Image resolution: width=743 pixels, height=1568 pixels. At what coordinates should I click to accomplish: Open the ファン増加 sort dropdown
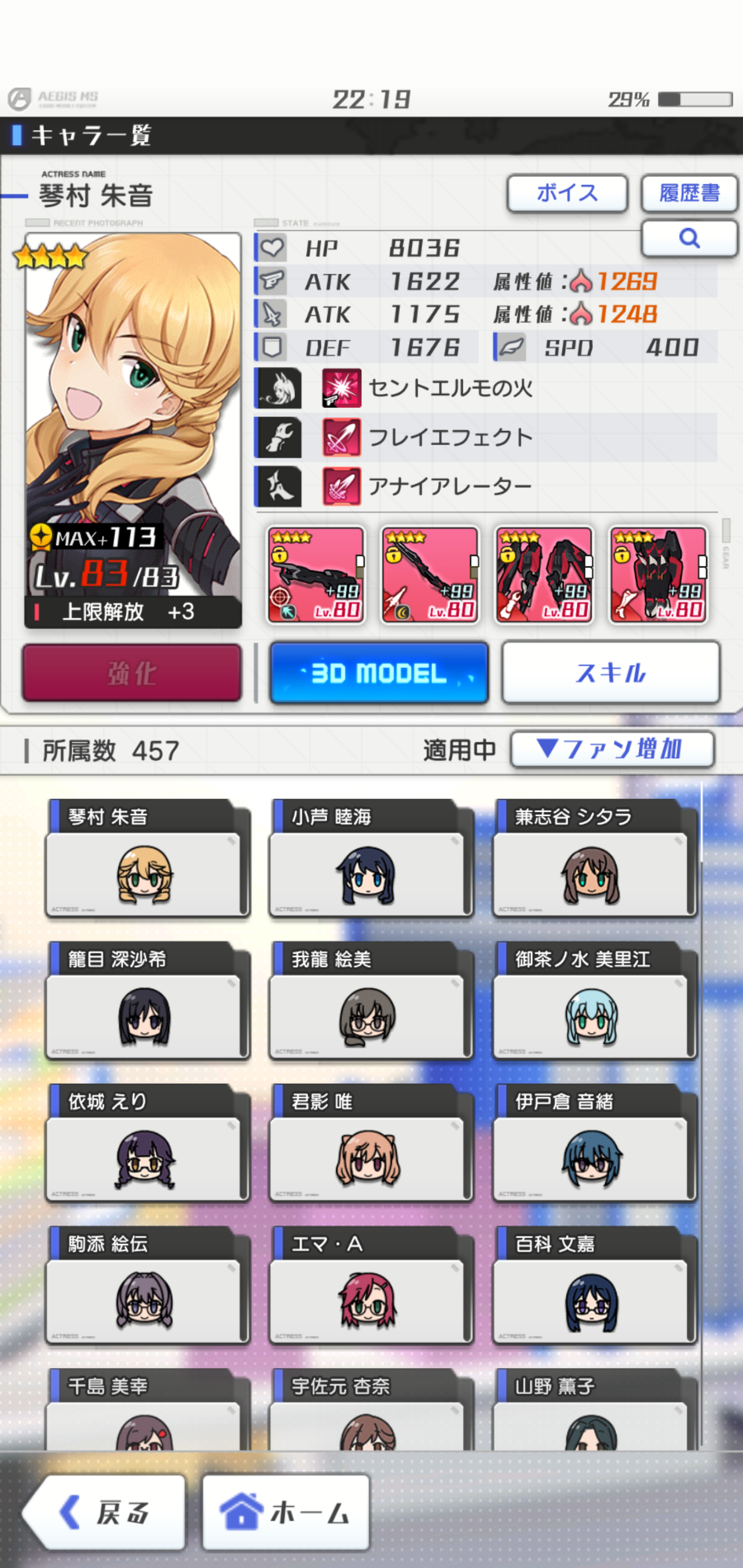tap(612, 749)
